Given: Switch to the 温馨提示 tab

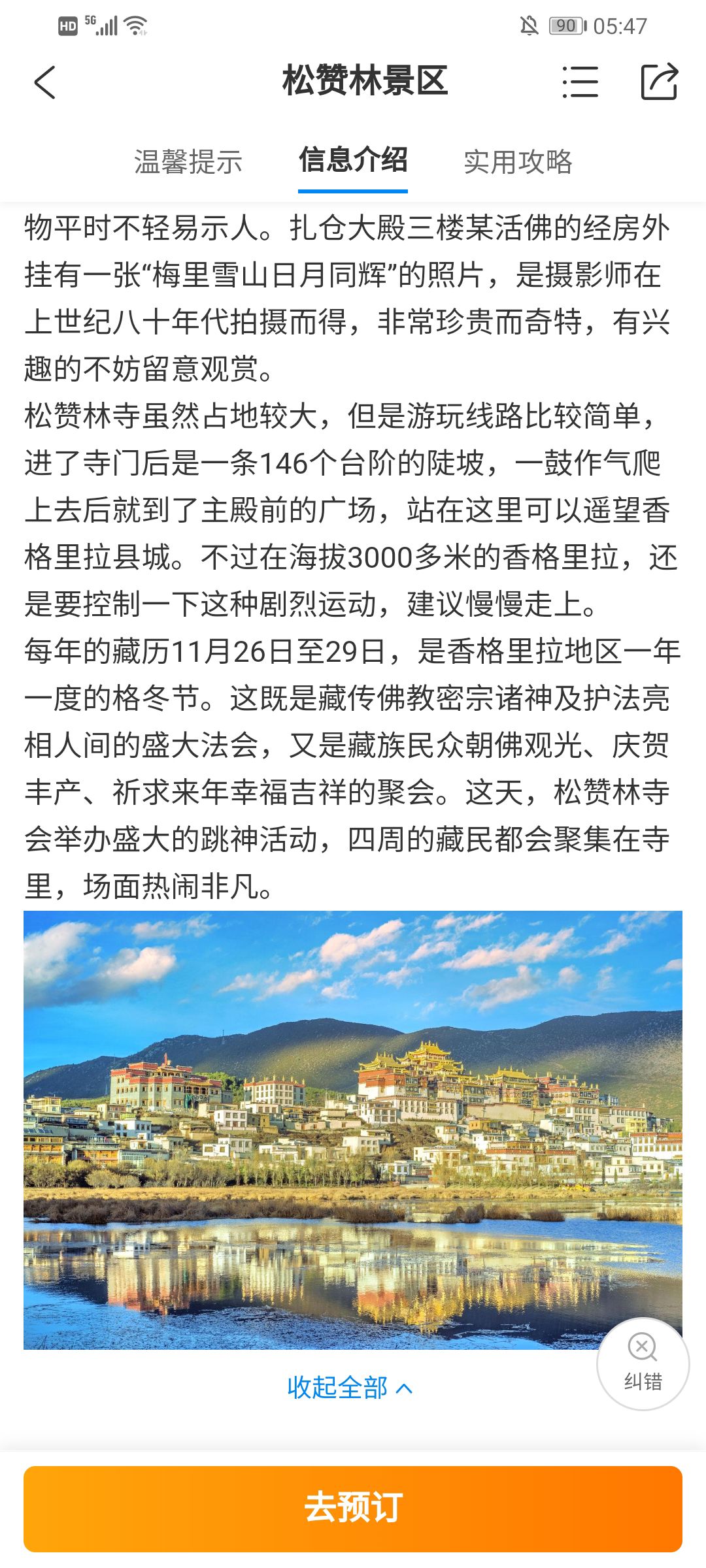Looking at the screenshot, I should [188, 161].
